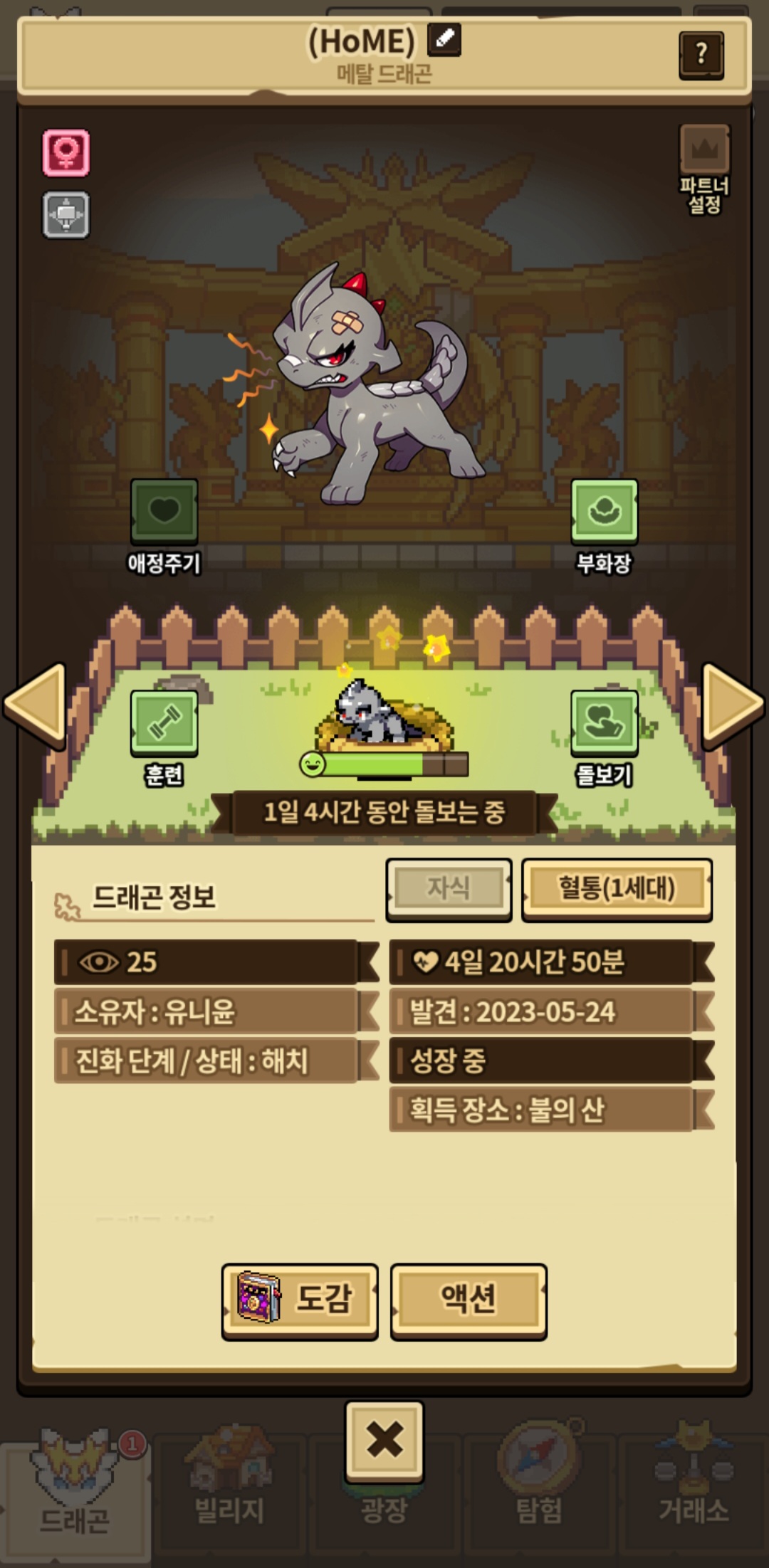
Task: Edit the dragon's name with pencil icon
Action: [x=444, y=40]
